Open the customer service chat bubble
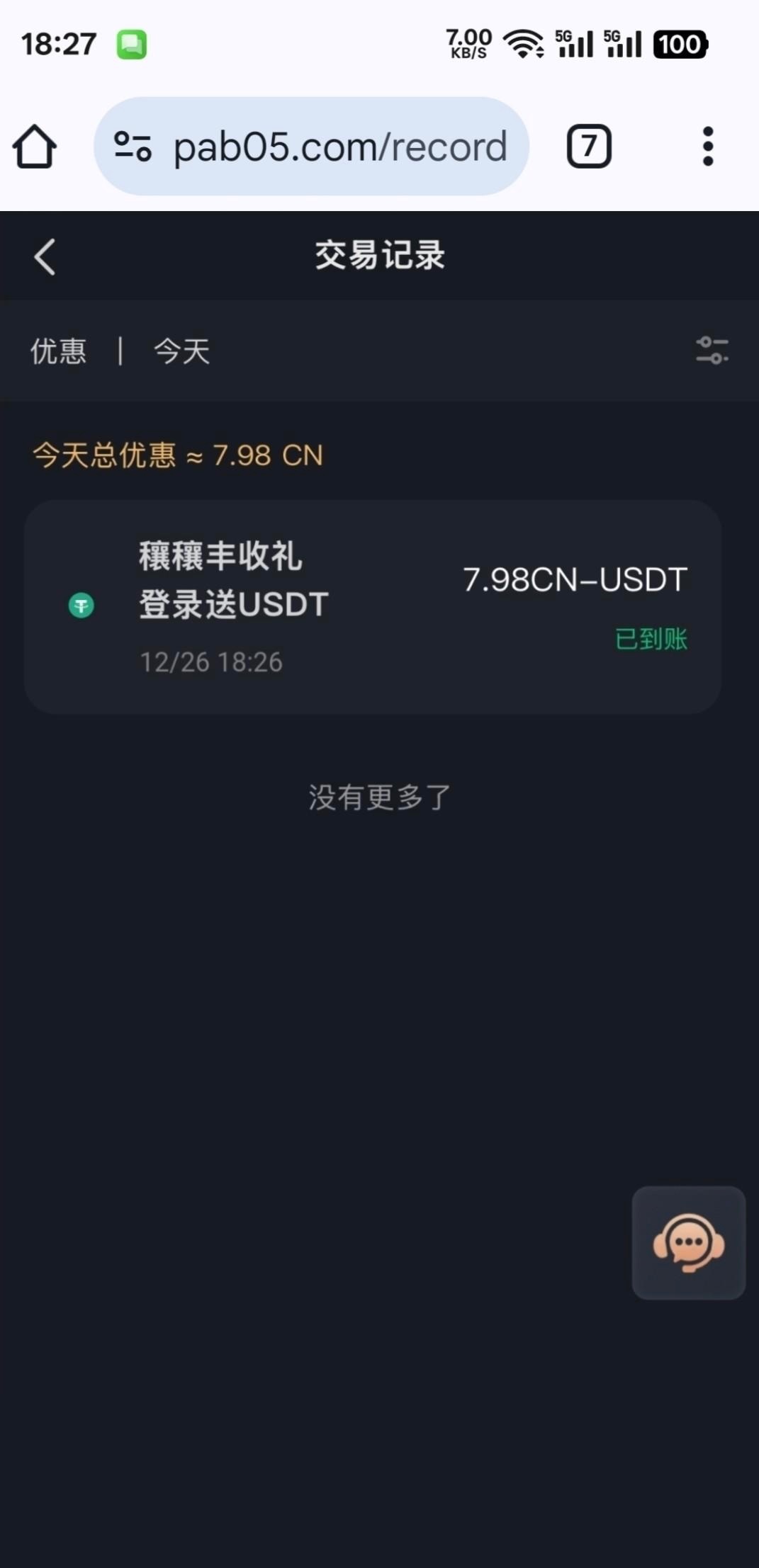The width and height of the screenshot is (759, 1568). click(688, 1242)
